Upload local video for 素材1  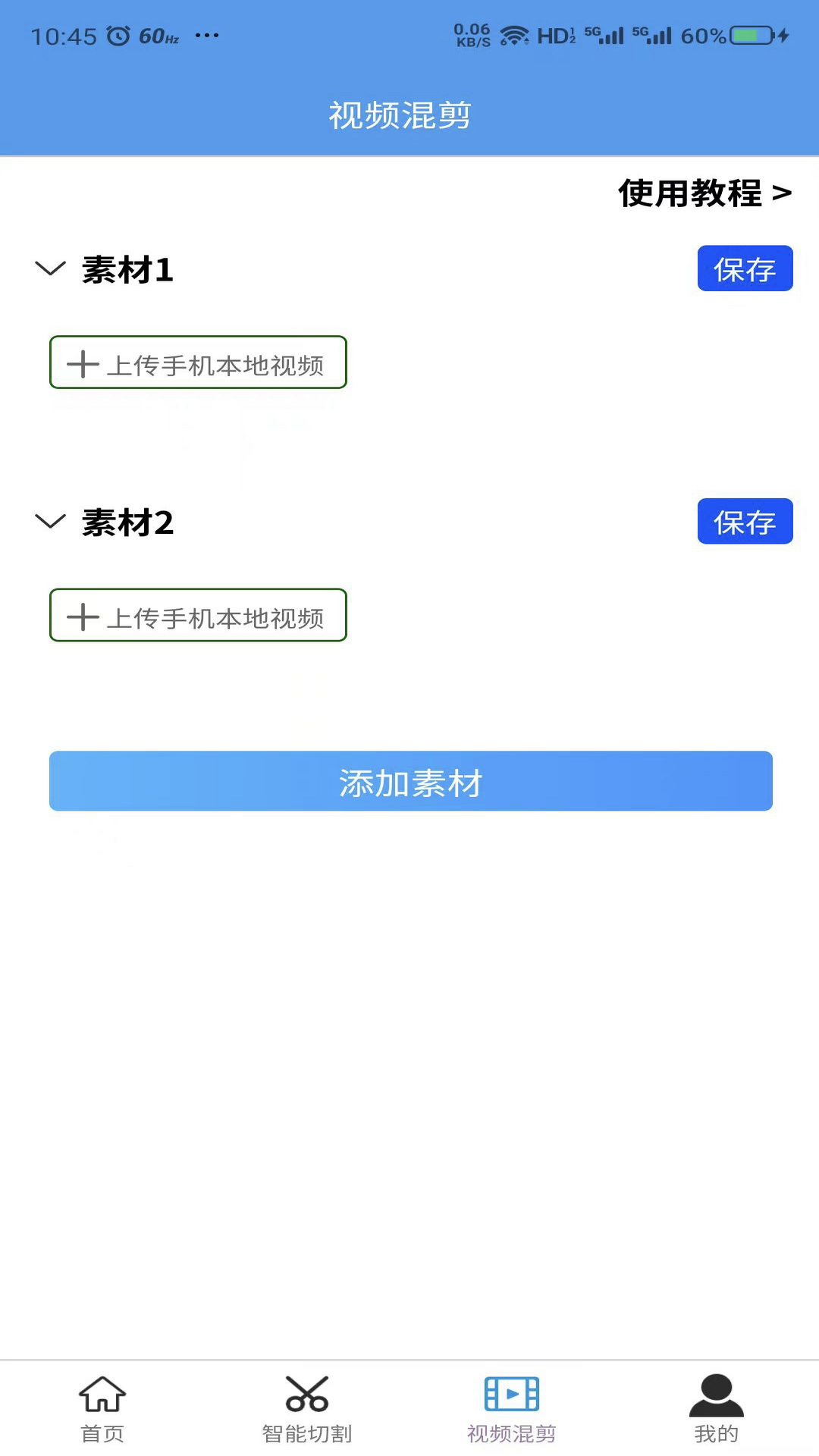[x=199, y=364]
